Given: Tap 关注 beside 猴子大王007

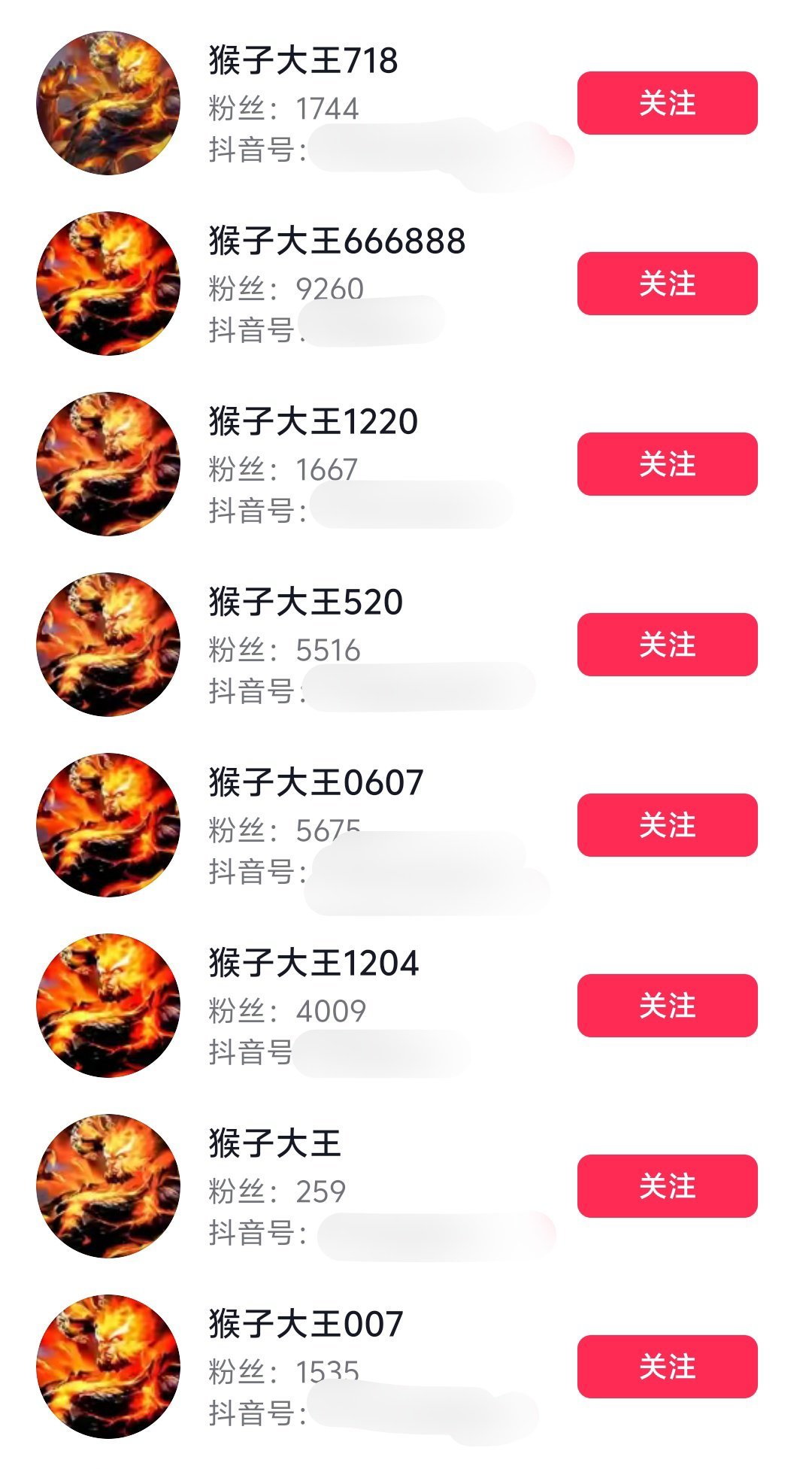Looking at the screenshot, I should (667, 1367).
